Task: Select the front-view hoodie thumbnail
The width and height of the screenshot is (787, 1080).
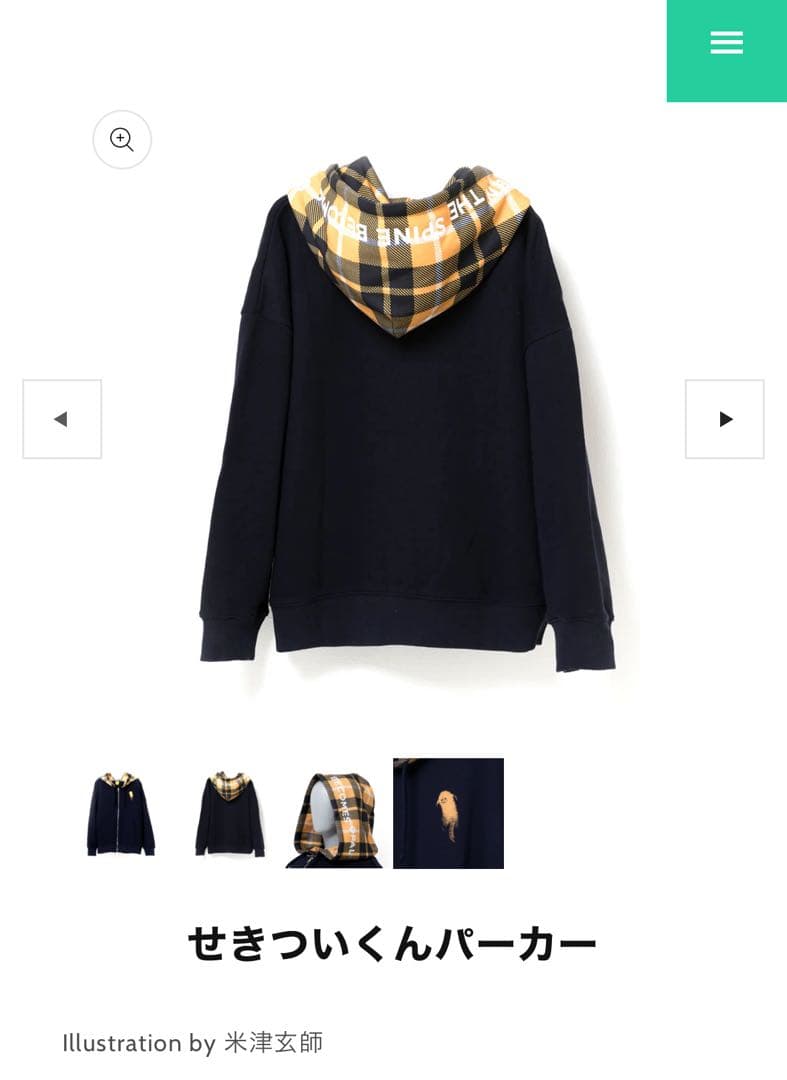Action: (x=122, y=814)
